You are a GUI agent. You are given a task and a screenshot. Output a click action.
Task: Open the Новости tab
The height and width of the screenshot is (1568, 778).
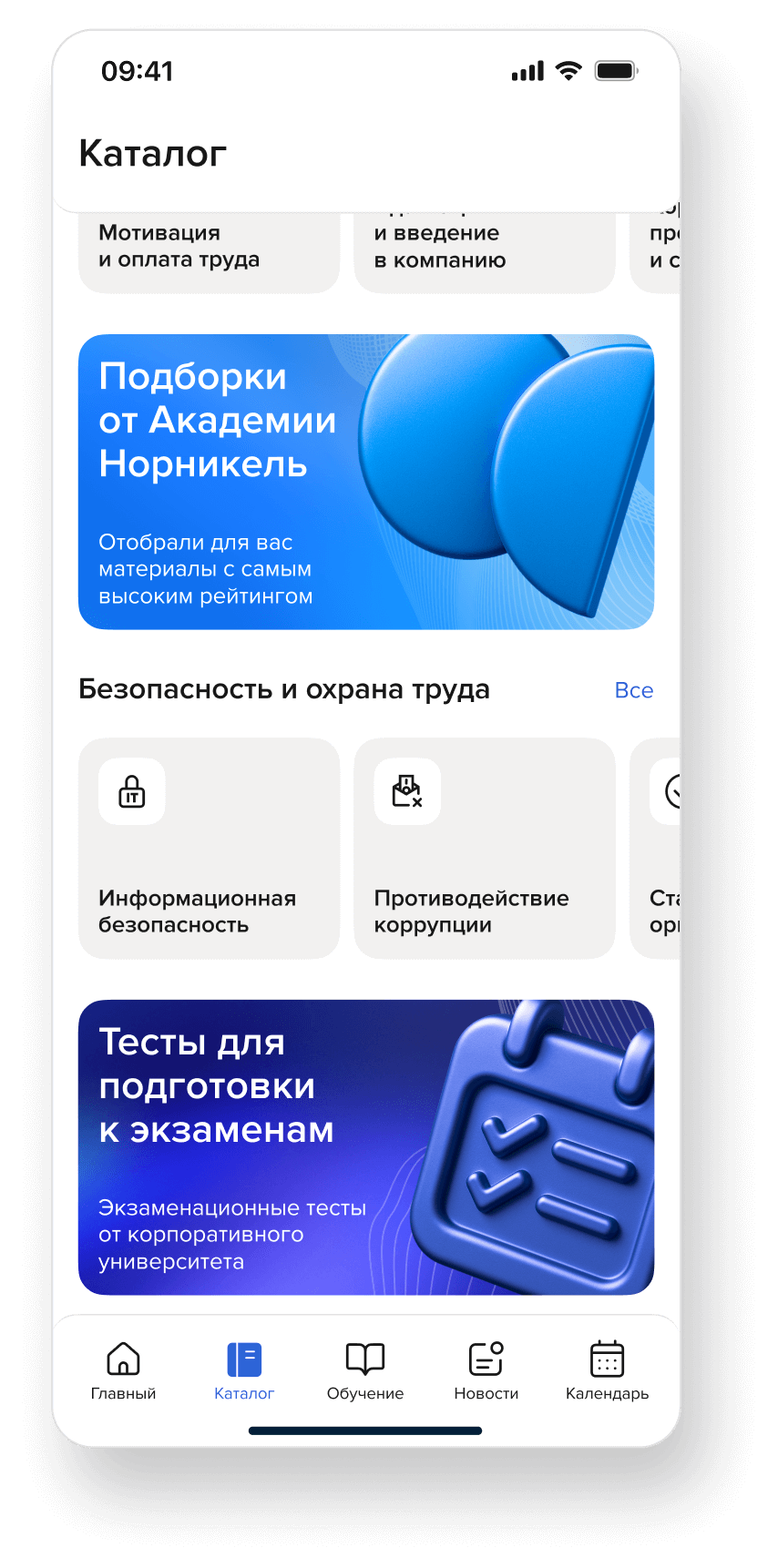(x=486, y=1370)
